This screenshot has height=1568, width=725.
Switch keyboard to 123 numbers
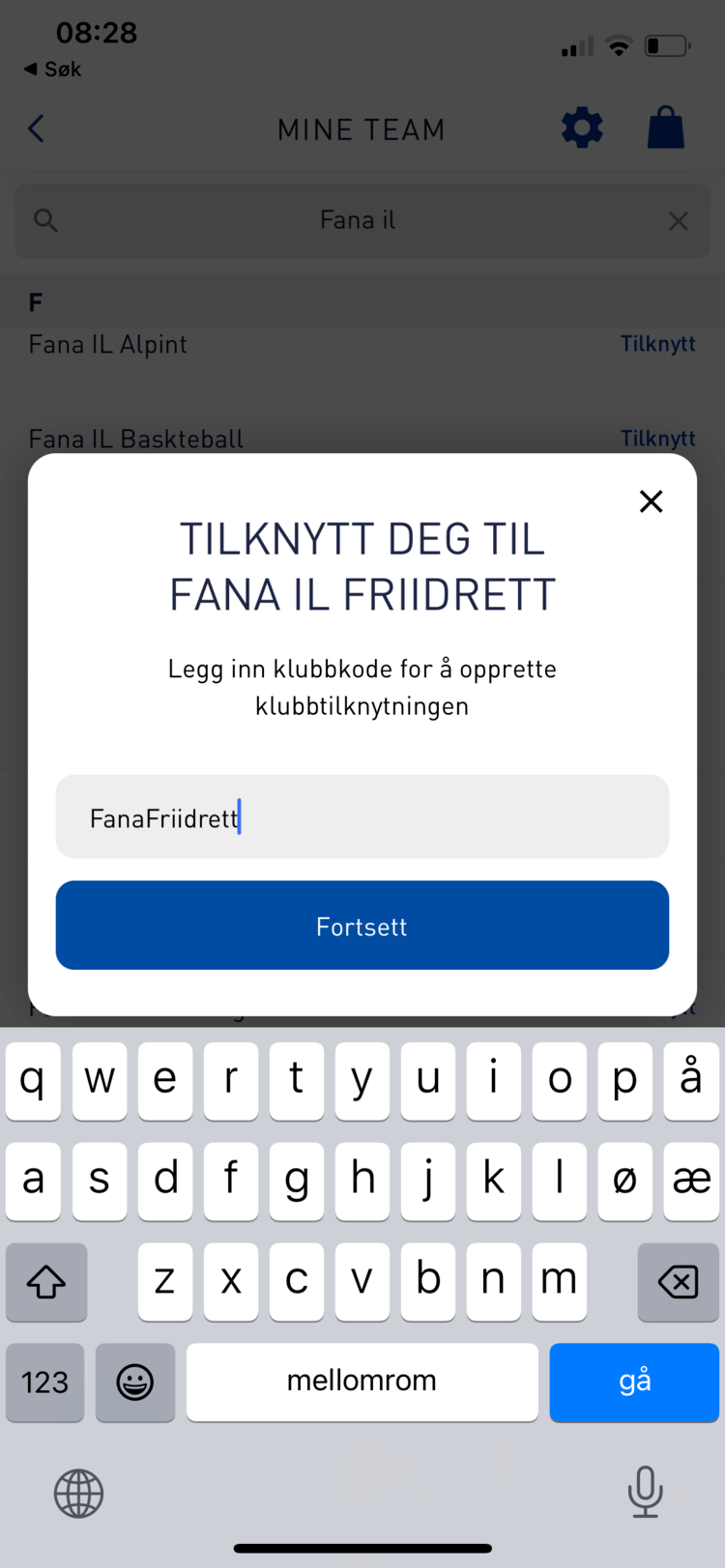pyautogui.click(x=45, y=1382)
